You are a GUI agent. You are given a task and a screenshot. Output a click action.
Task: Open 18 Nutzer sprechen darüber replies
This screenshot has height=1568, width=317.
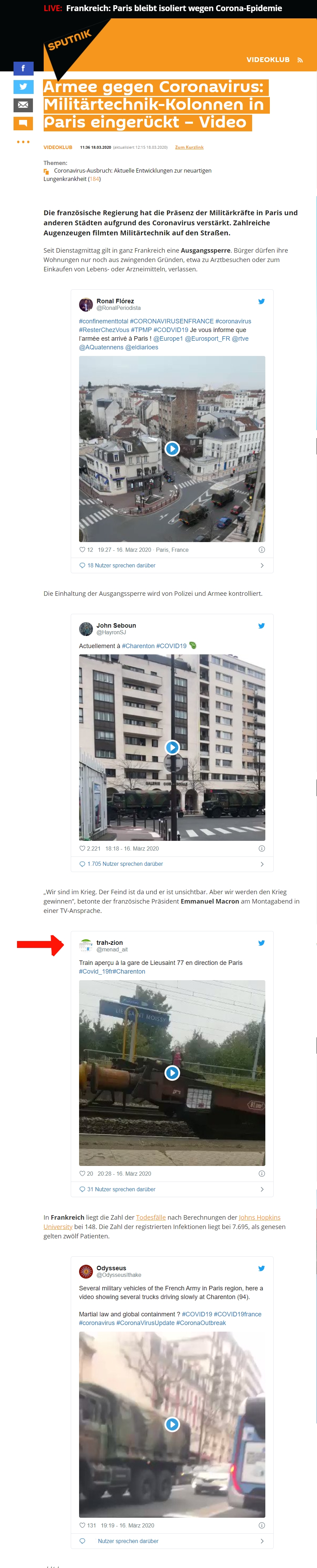(121, 566)
